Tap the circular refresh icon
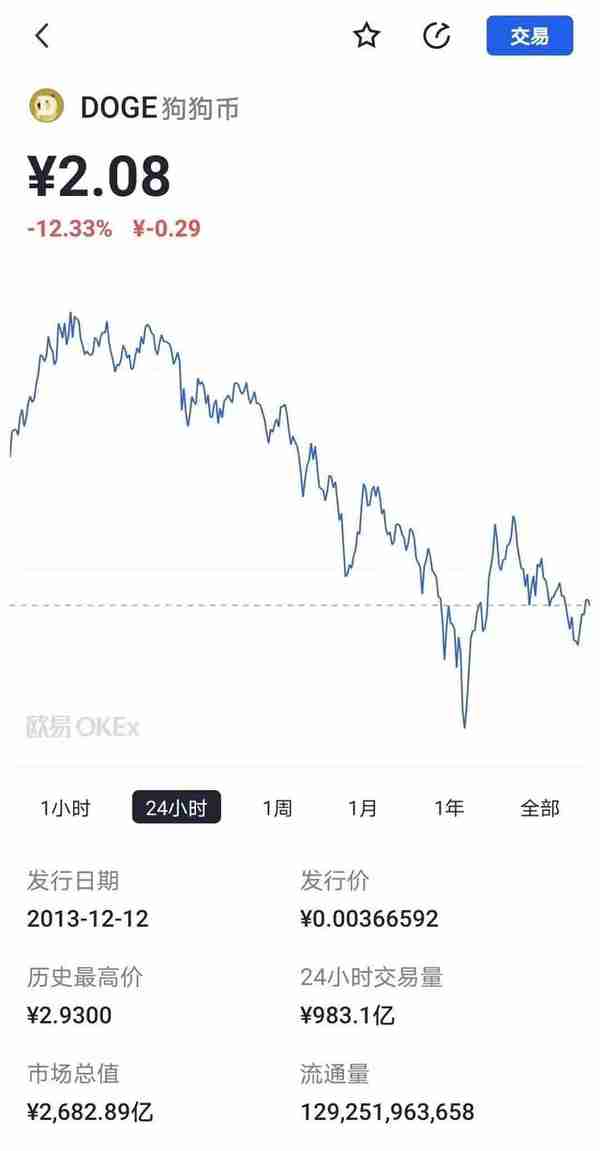This screenshot has height=1151, width=600. [x=437, y=37]
